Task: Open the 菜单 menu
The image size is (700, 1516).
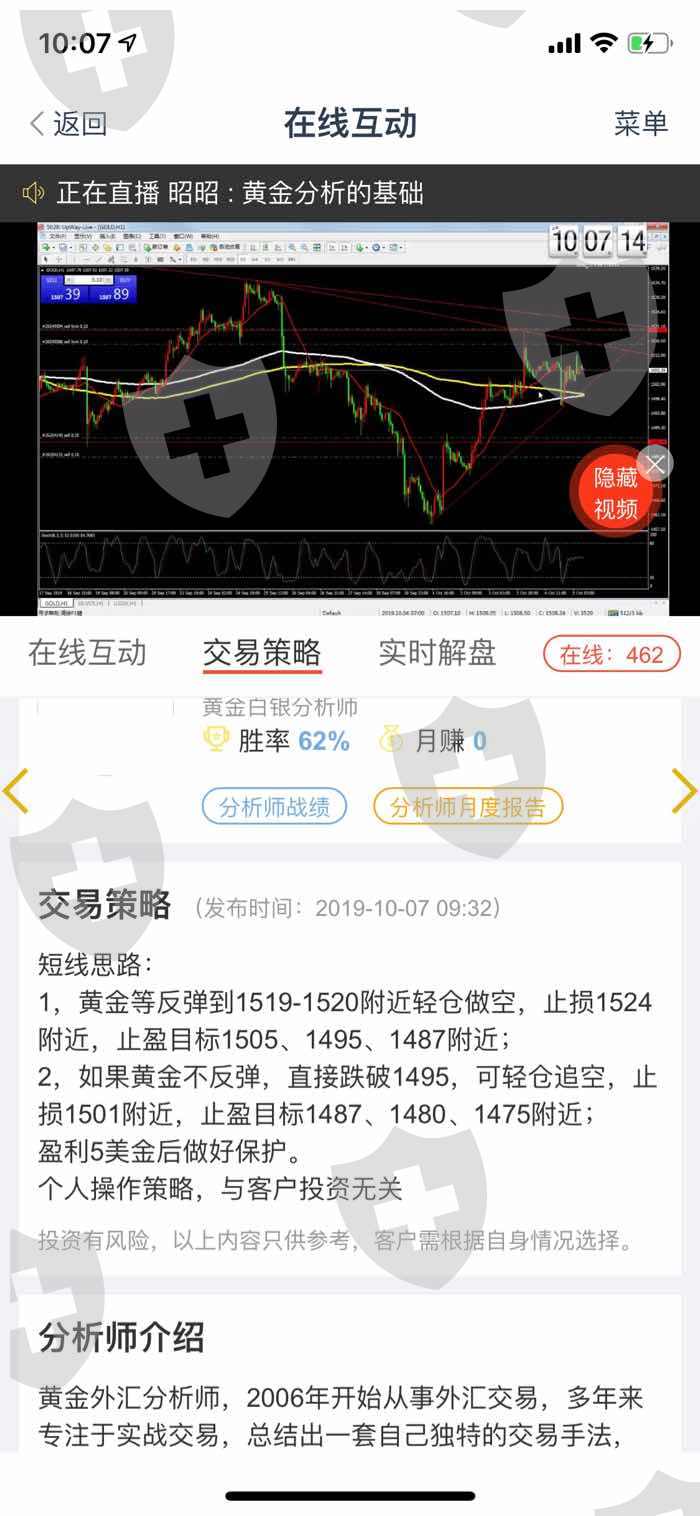Action: 641,123
